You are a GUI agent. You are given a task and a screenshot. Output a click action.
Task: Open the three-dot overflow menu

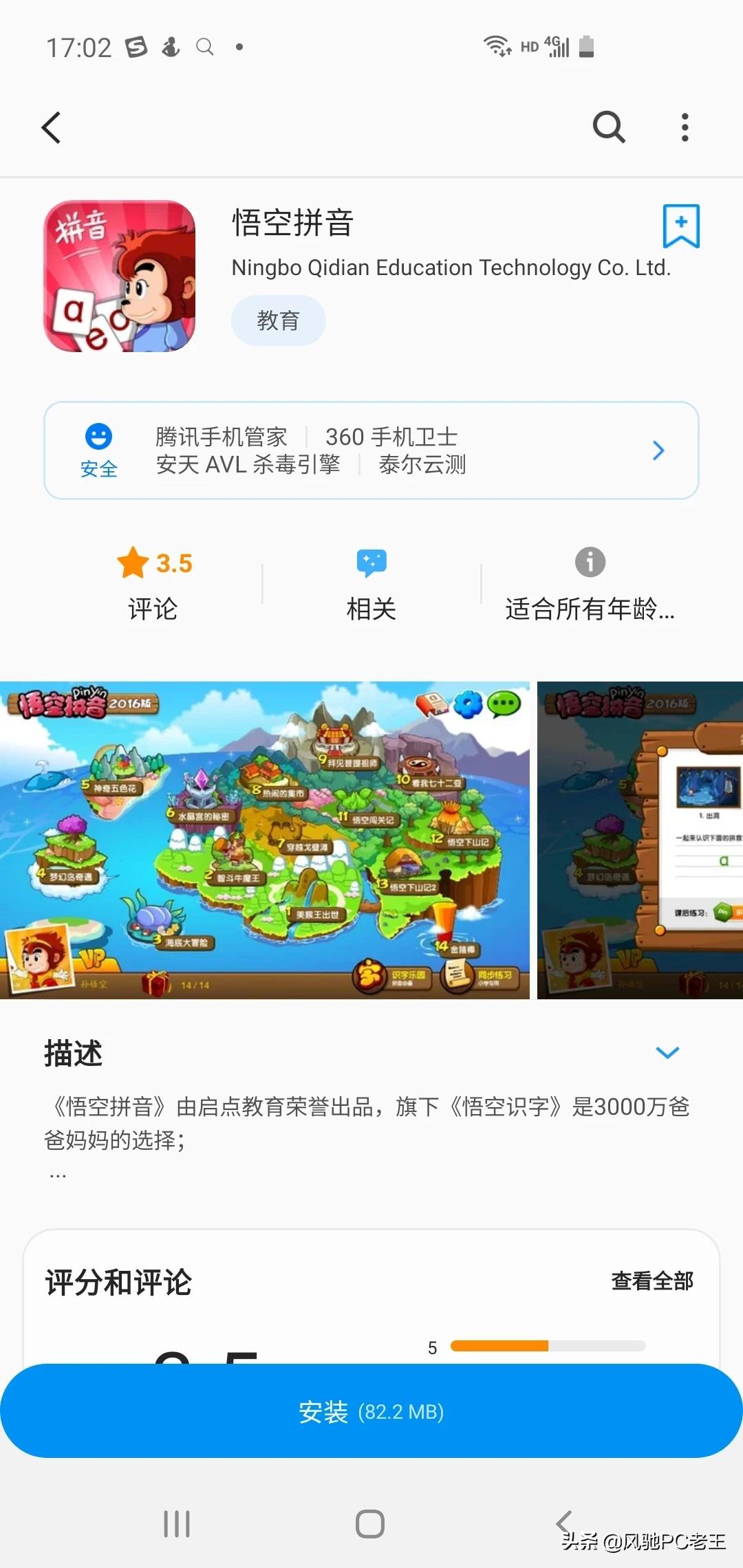(685, 128)
